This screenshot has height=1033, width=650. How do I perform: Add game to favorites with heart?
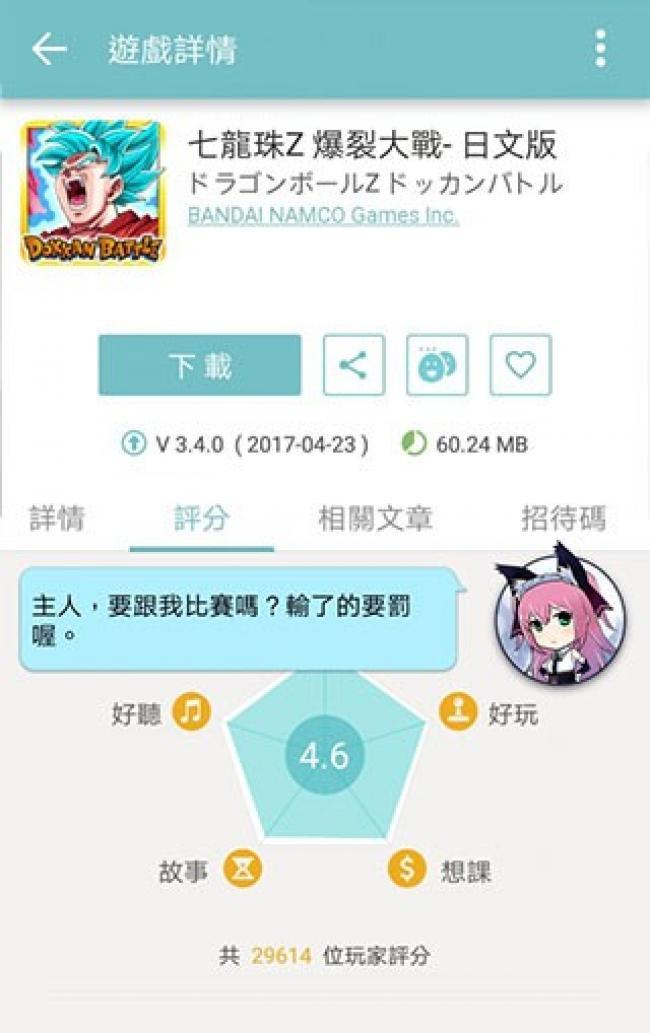[x=520, y=365]
